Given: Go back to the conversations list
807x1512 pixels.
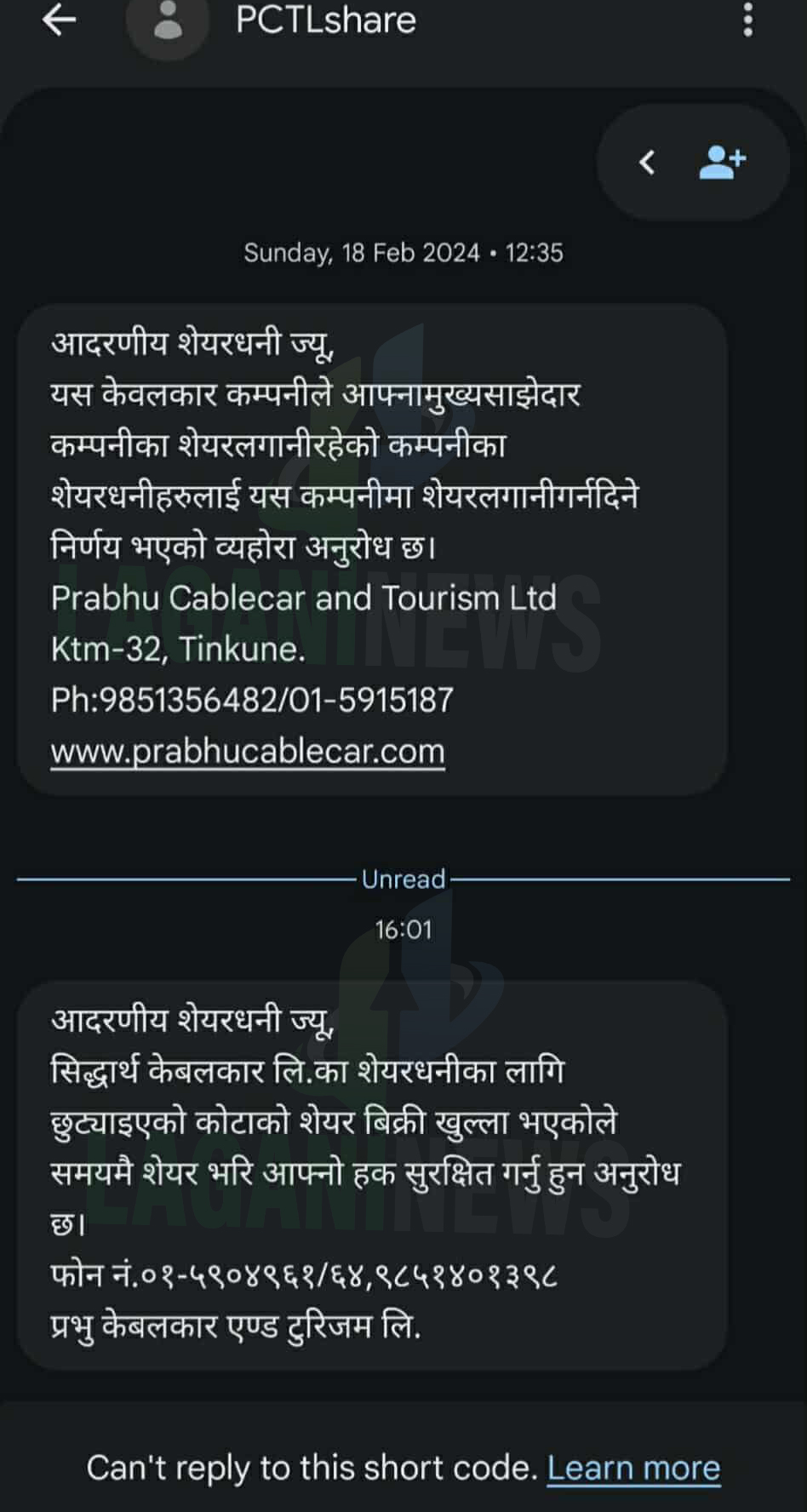Looking at the screenshot, I should 59,20.
